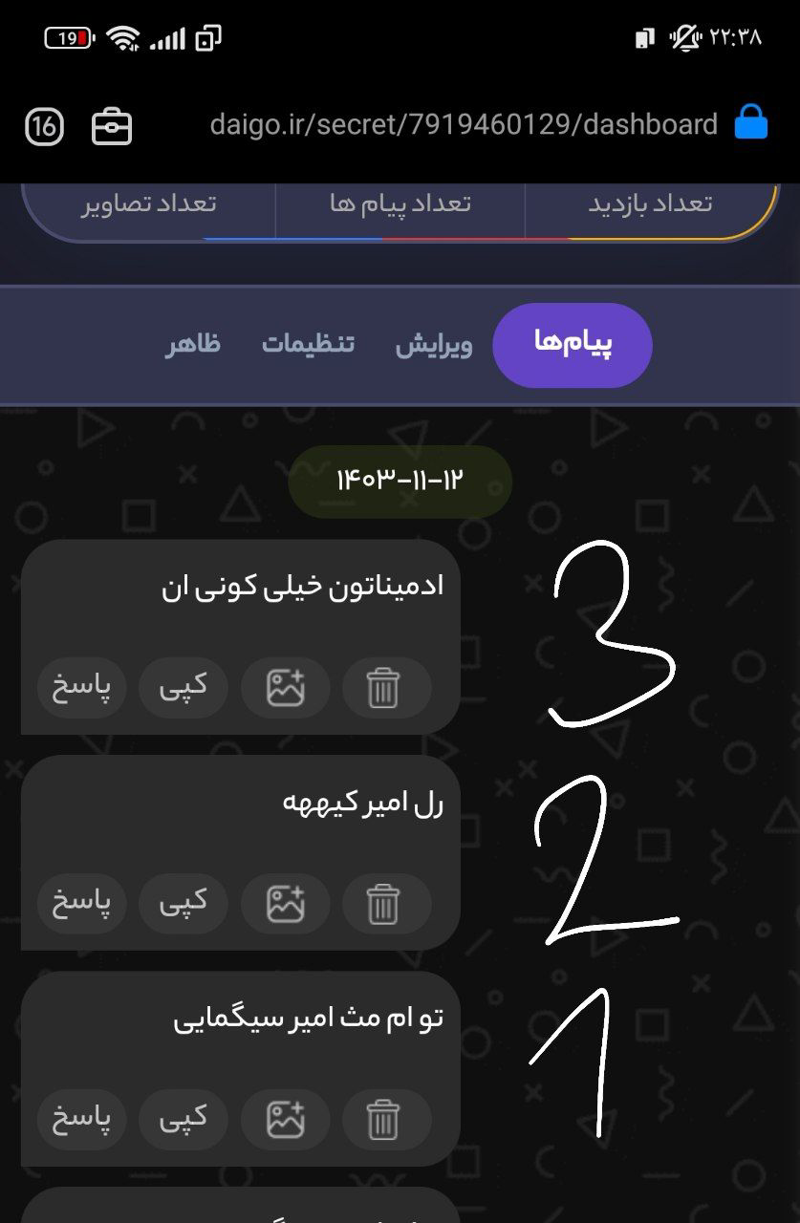Reply (پاسخ) to the رل امیر کیههه message
This screenshot has width=800, height=1223.
click(81, 903)
